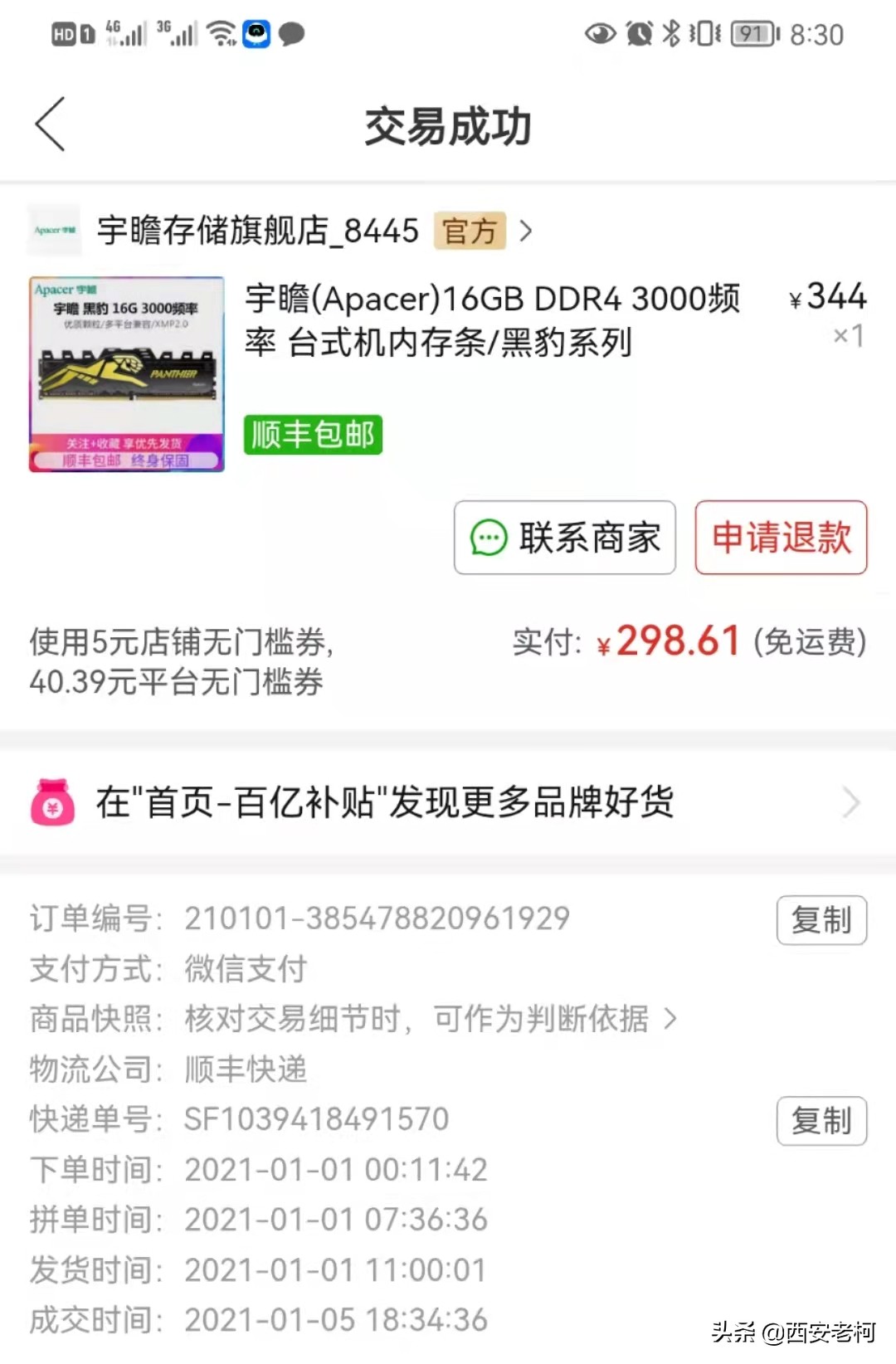Tap the Wi-Fi icon in the status bar

pyautogui.click(x=220, y=35)
